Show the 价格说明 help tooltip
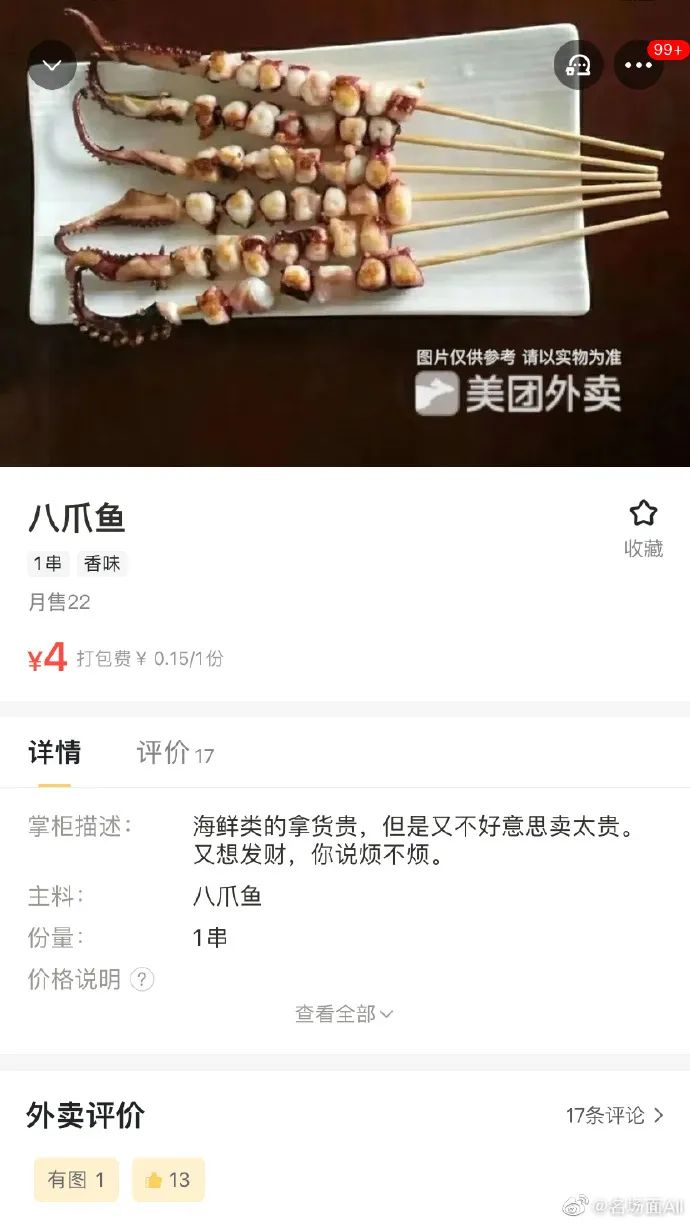690x1223 pixels. [143, 979]
